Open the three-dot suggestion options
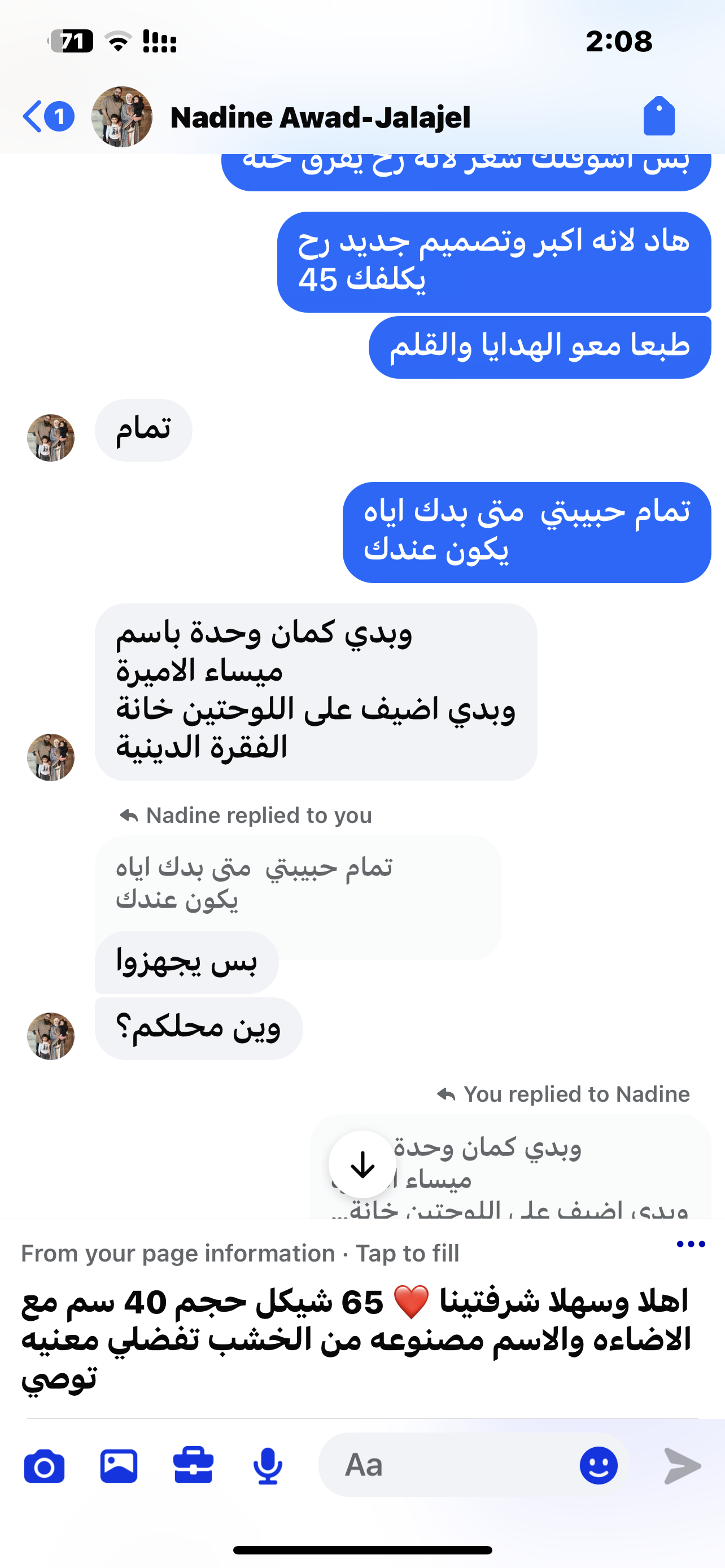Viewport: 725px width, 1568px height. pyautogui.click(x=691, y=1244)
